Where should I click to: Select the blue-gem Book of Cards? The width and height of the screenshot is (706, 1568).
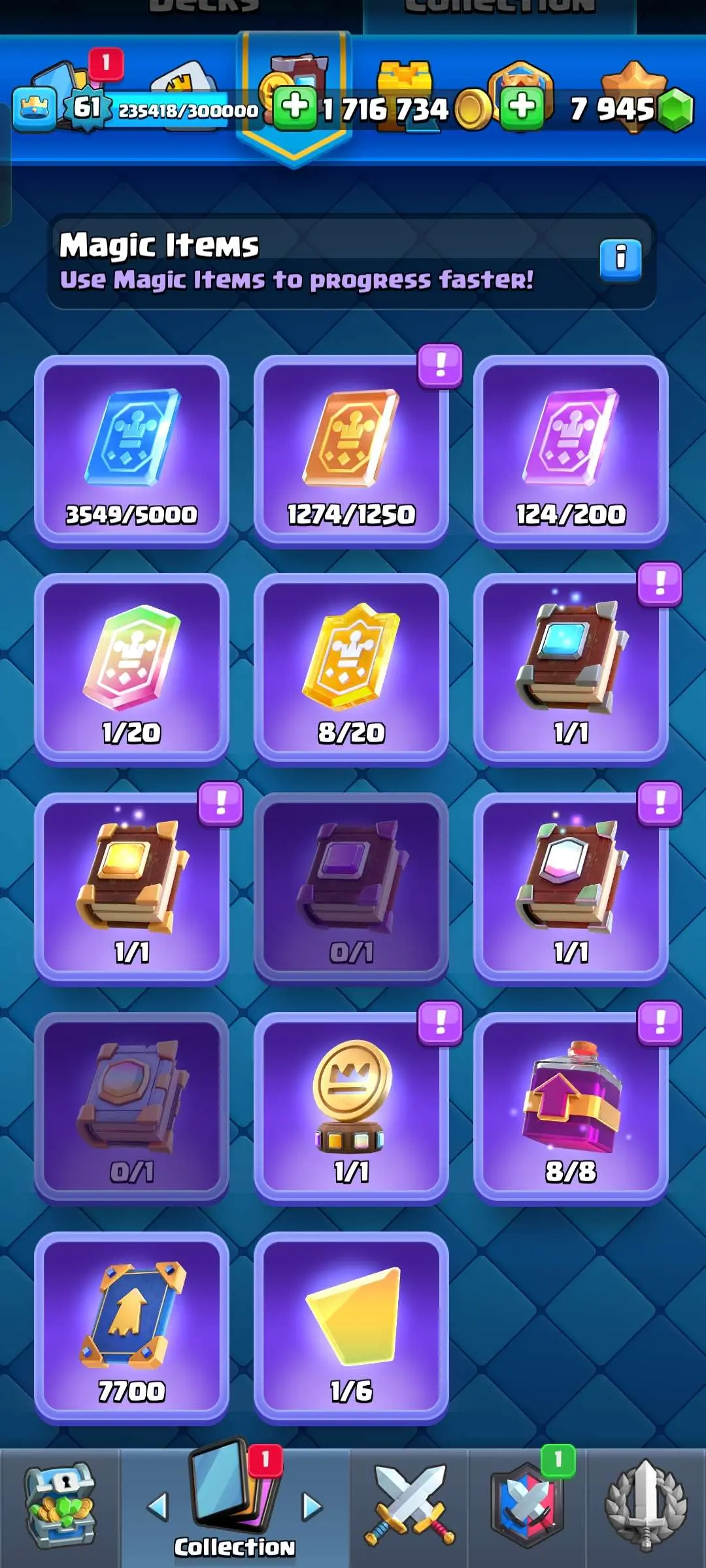(x=571, y=669)
